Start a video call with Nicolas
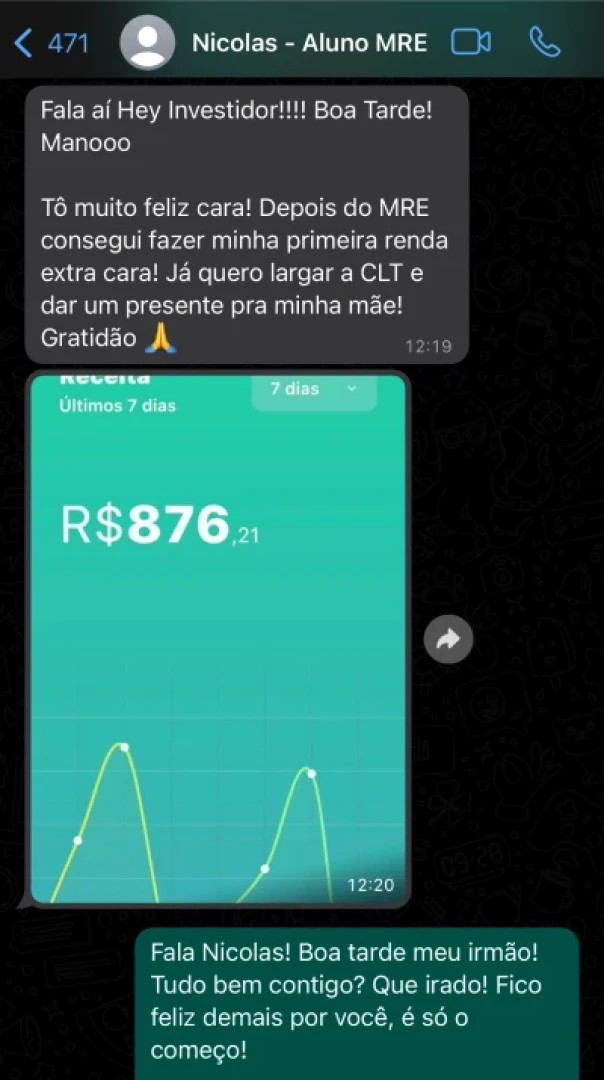Screen dimensions: 604x1080 (470, 43)
